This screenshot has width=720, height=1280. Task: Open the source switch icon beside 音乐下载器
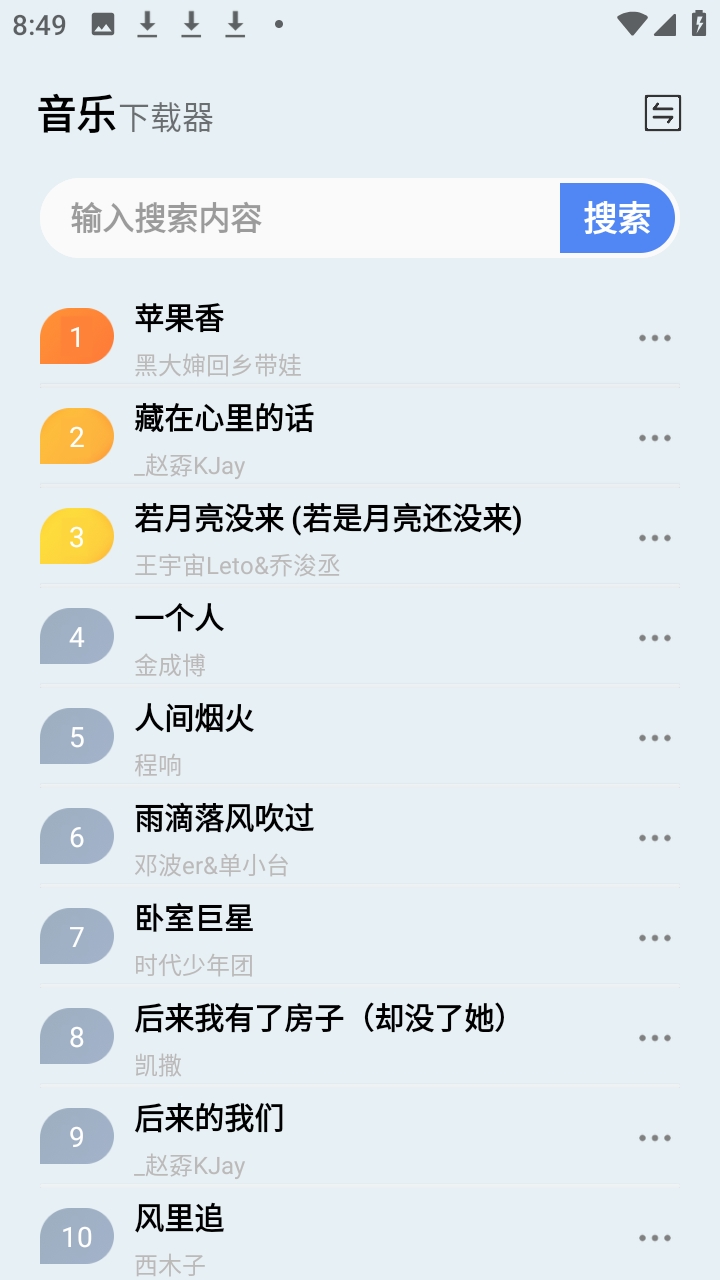[x=661, y=114]
